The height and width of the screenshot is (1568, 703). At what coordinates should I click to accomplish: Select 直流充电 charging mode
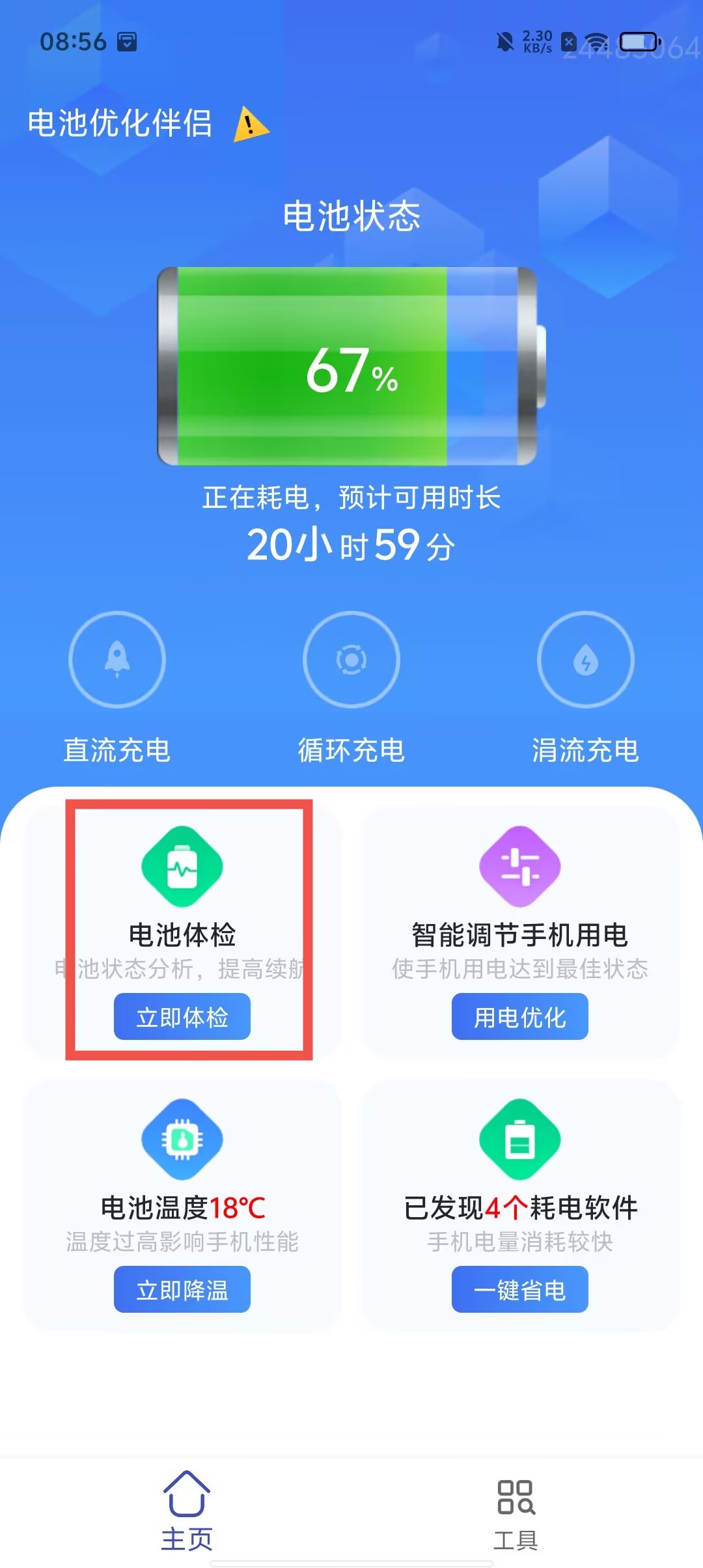[x=117, y=660]
